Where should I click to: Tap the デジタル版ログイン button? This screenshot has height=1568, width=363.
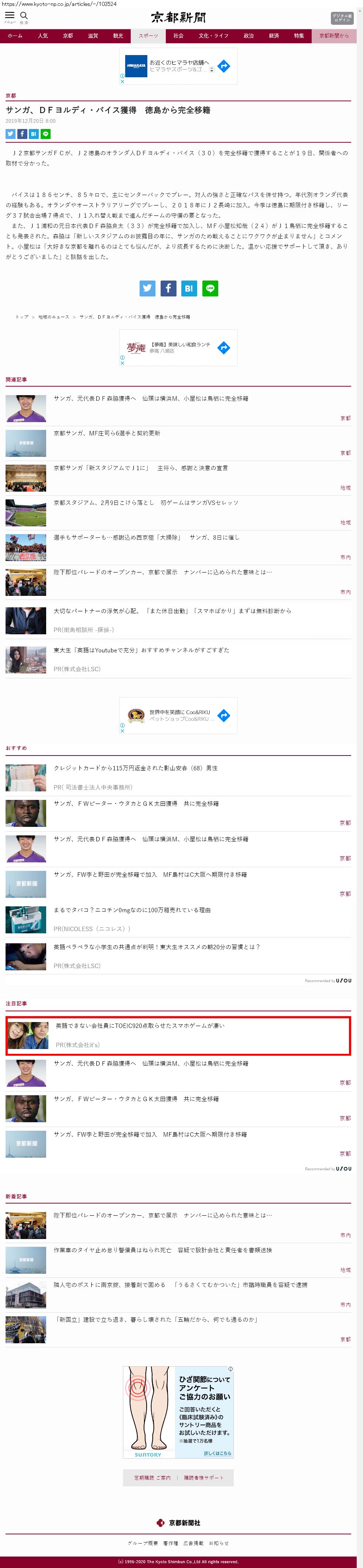point(342,18)
